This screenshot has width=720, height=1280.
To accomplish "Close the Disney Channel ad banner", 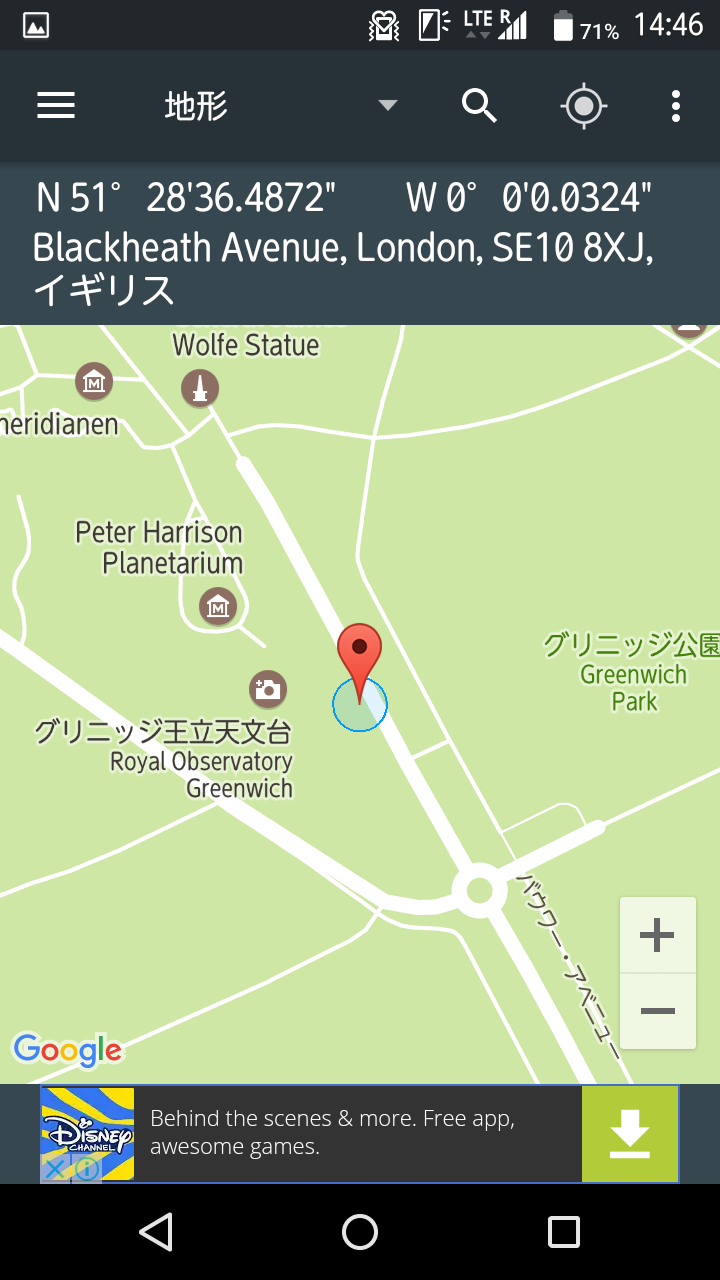I will click(56, 1169).
